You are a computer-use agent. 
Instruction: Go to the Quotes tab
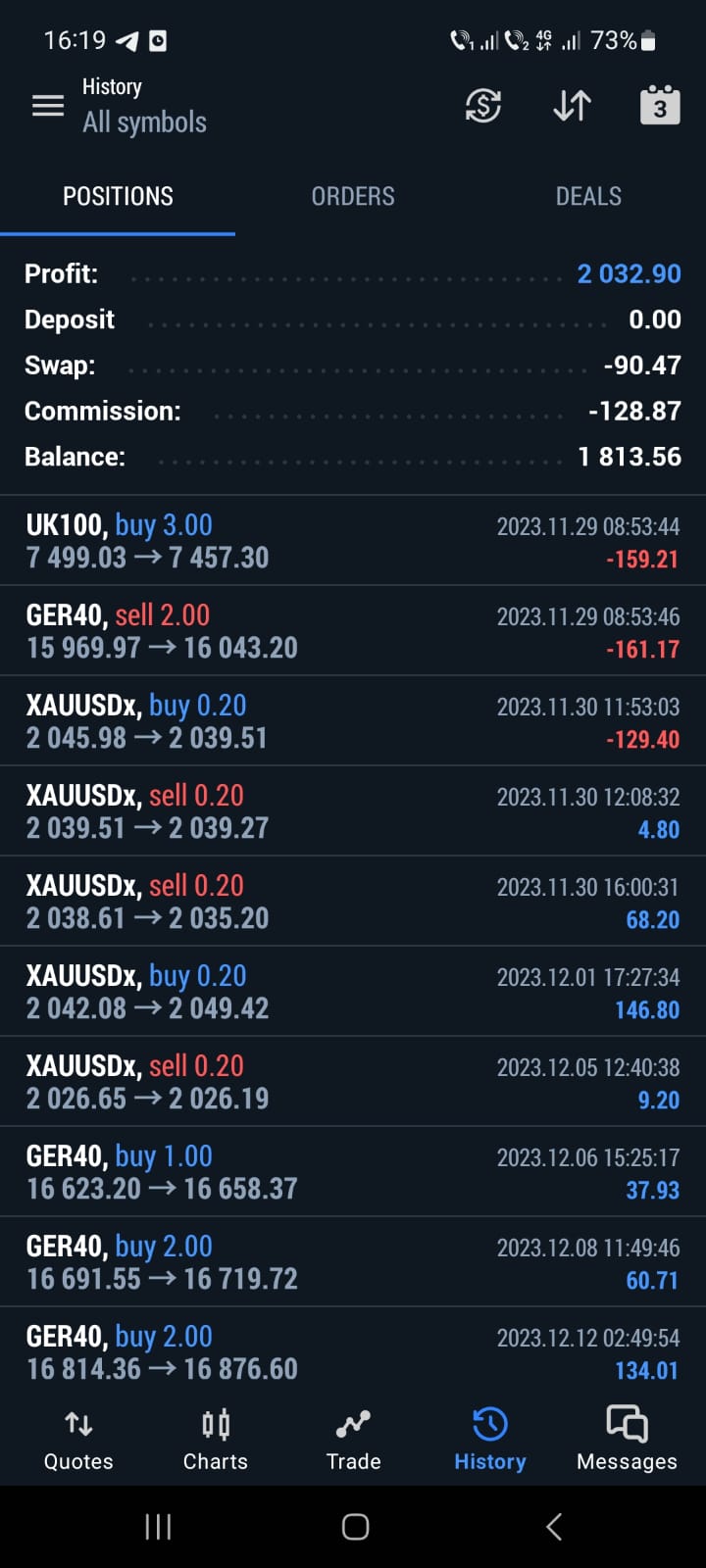(78, 1439)
